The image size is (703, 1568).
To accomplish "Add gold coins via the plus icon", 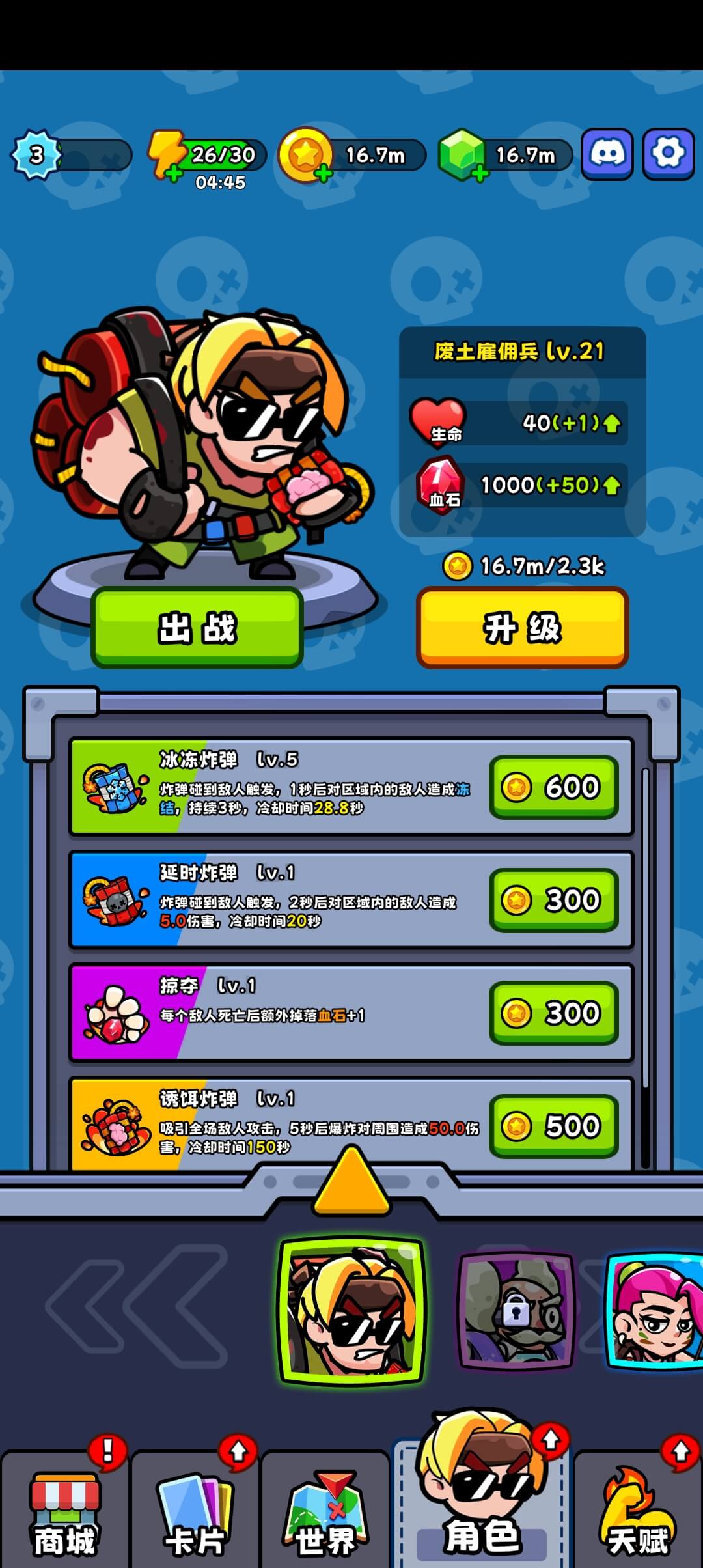I will pyautogui.click(x=324, y=173).
